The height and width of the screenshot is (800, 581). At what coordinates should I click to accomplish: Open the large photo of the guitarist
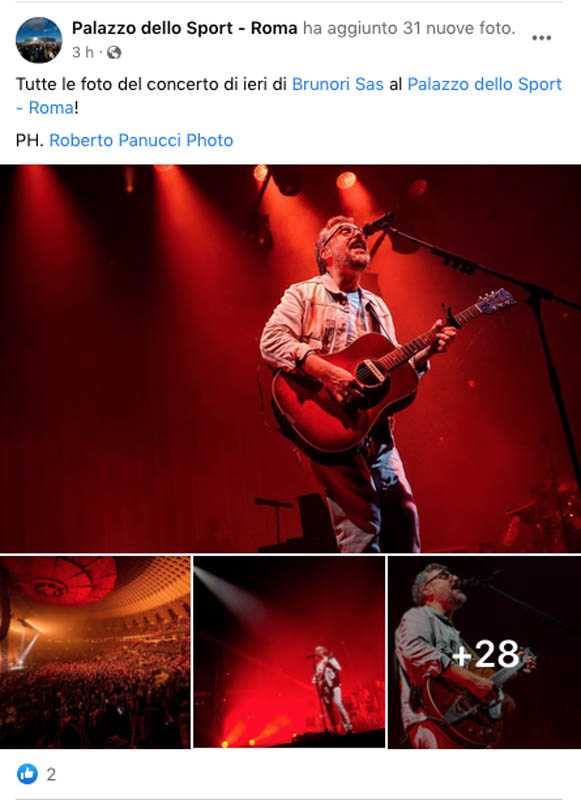[290, 358]
